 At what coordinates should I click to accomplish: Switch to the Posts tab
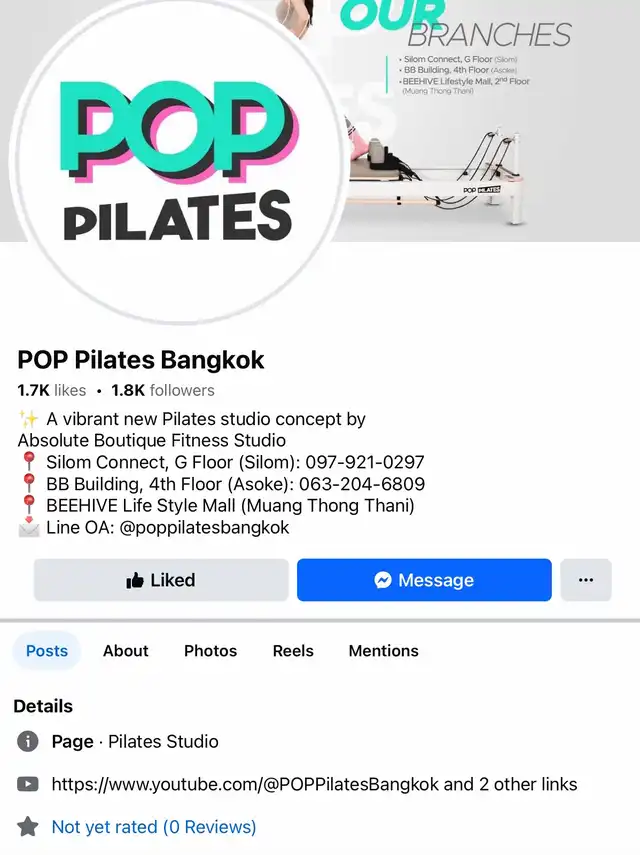tap(47, 650)
